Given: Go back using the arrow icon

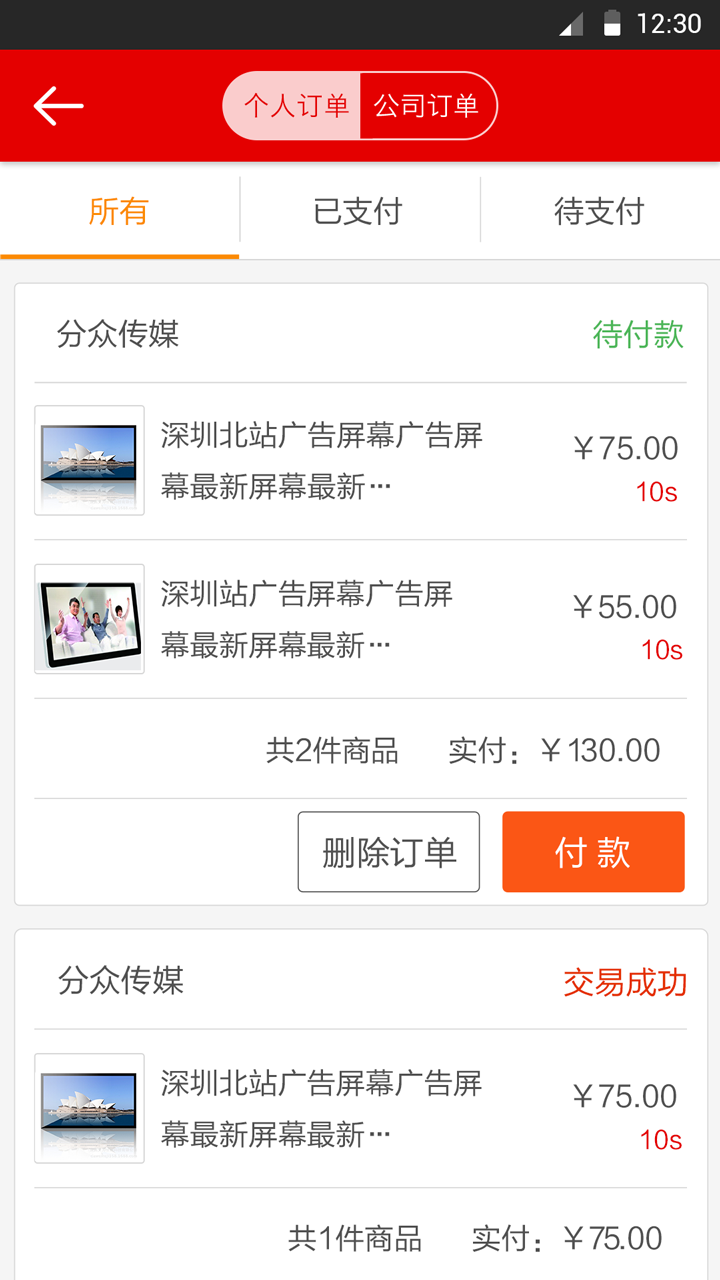Looking at the screenshot, I should tap(58, 106).
